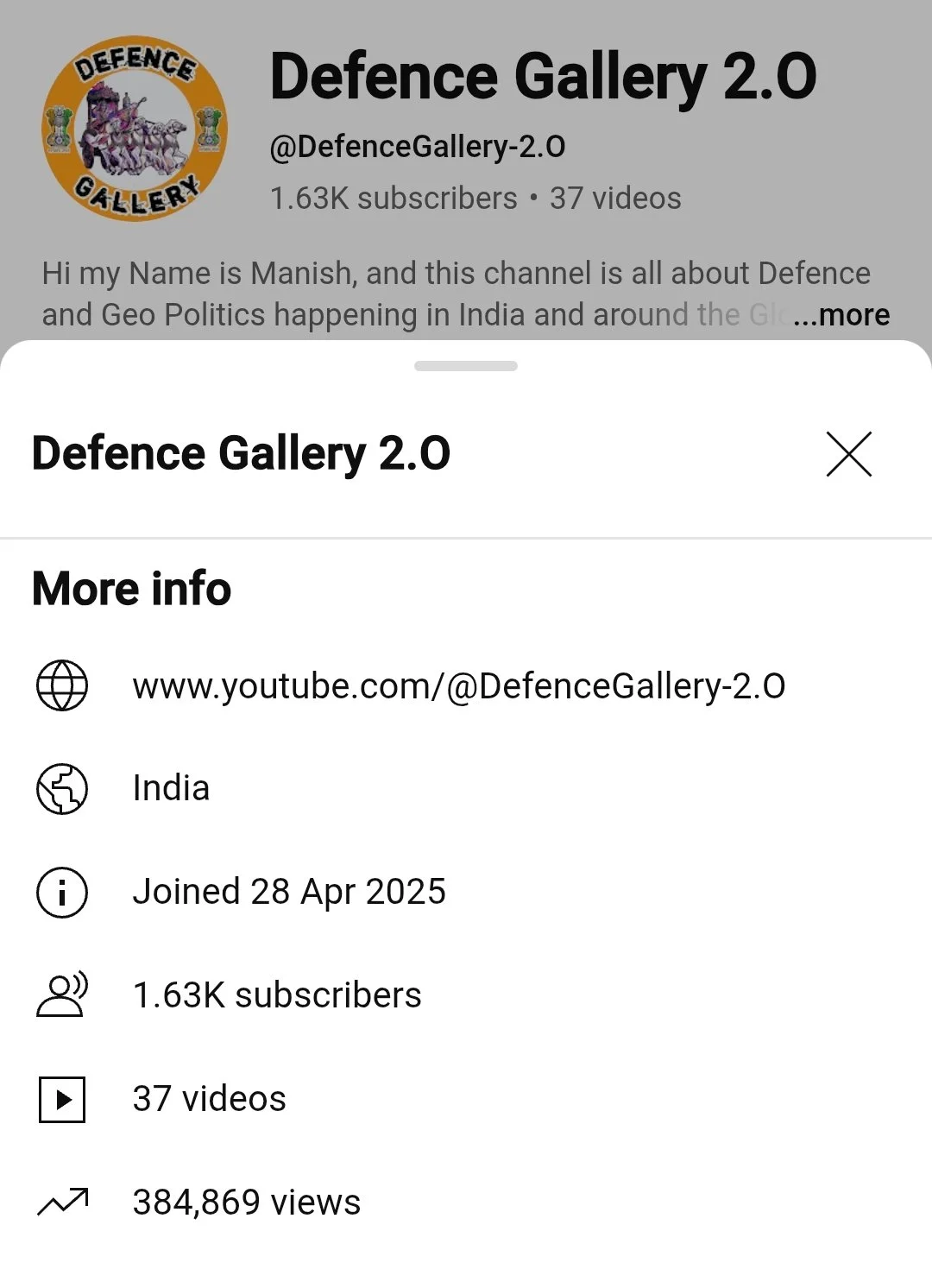Image resolution: width=932 pixels, height=1288 pixels.
Task: Close the Defence Gallery 2.0 info sheet
Action: click(848, 454)
